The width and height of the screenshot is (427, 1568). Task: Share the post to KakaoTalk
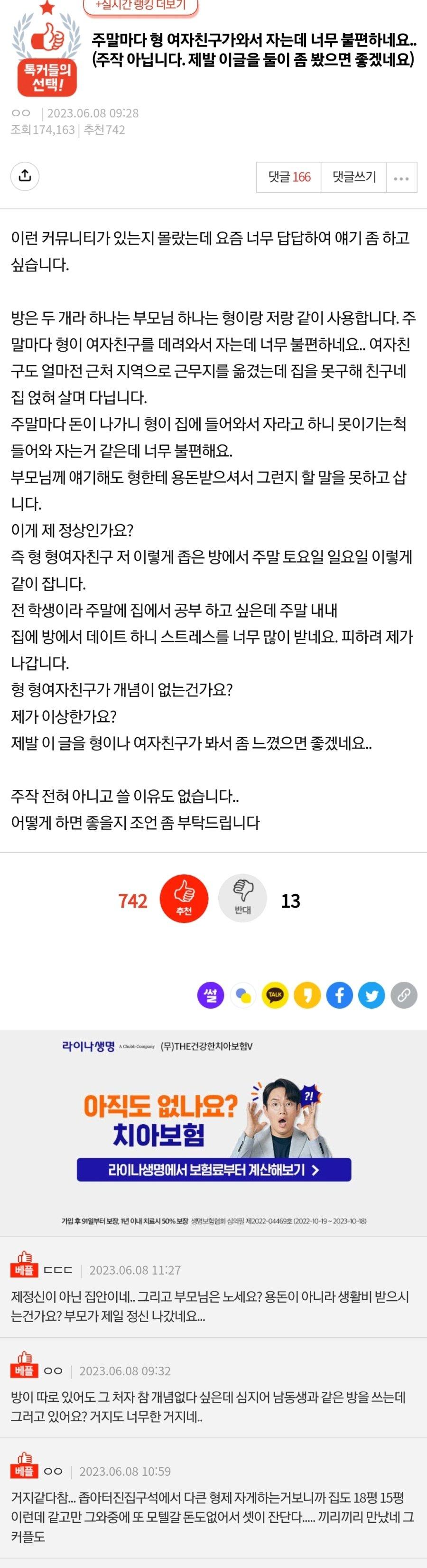click(x=275, y=995)
